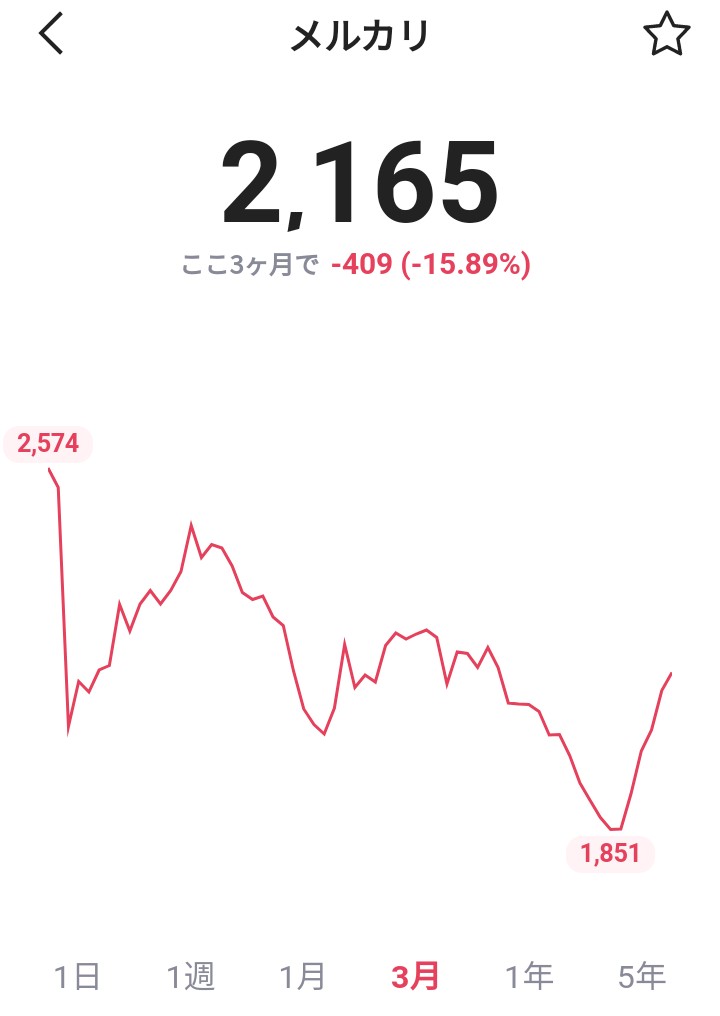Select the 1週 time range

[x=191, y=976]
